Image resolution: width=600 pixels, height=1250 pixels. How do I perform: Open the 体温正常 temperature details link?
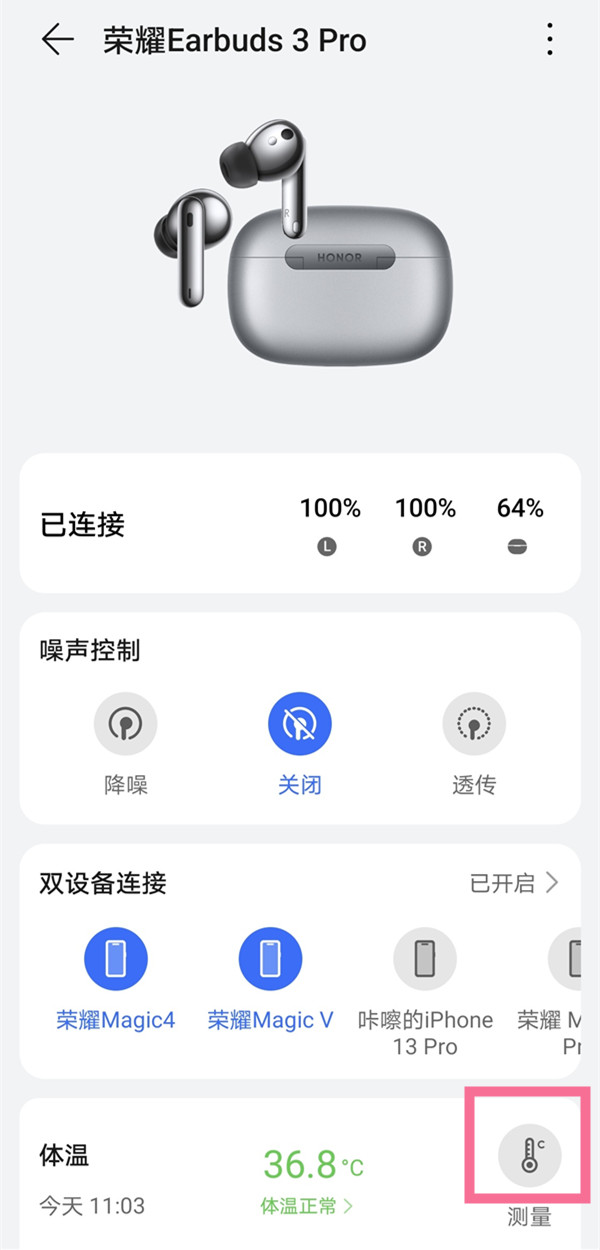(307, 1206)
